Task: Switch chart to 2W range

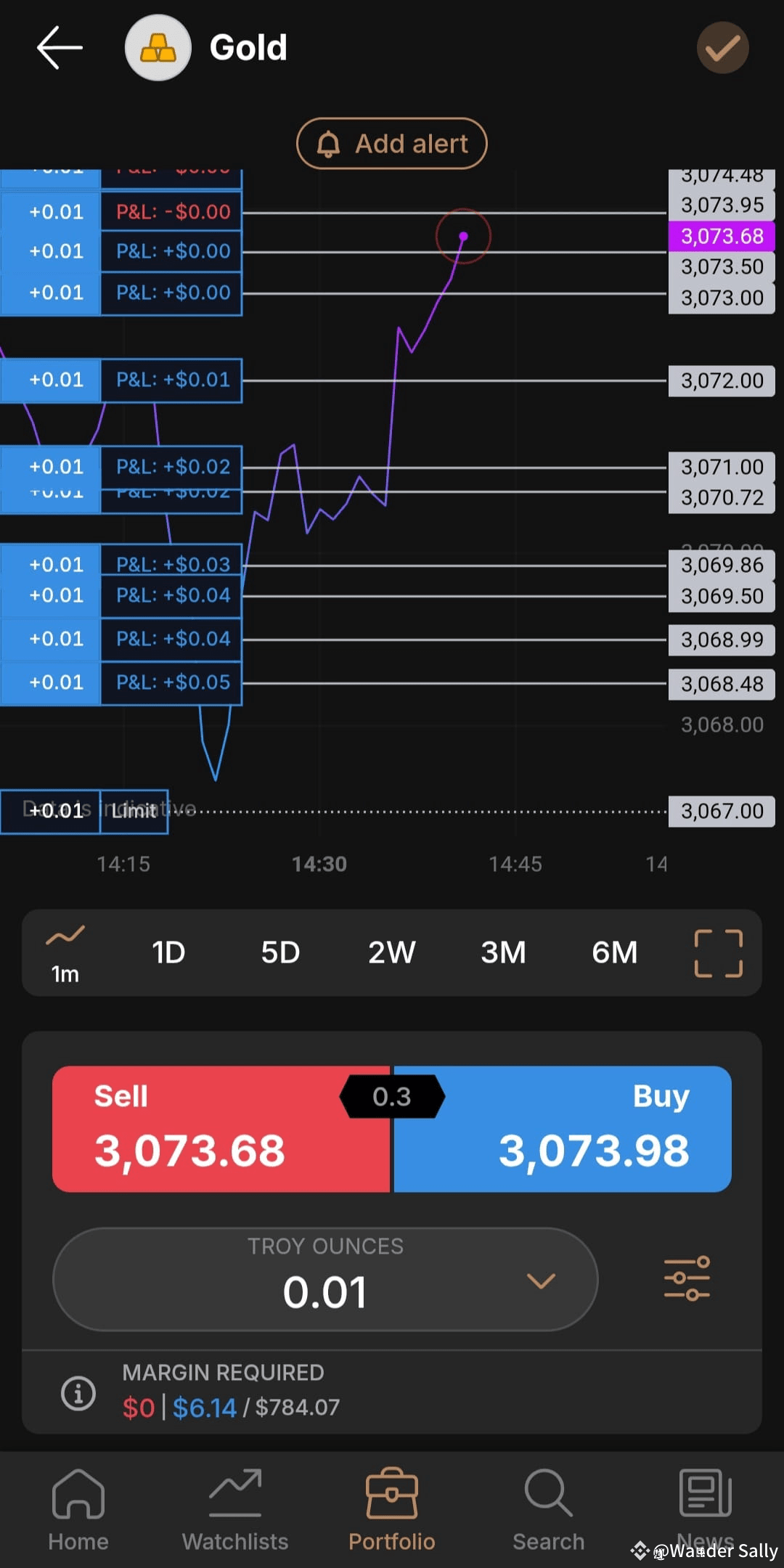Action: click(392, 952)
